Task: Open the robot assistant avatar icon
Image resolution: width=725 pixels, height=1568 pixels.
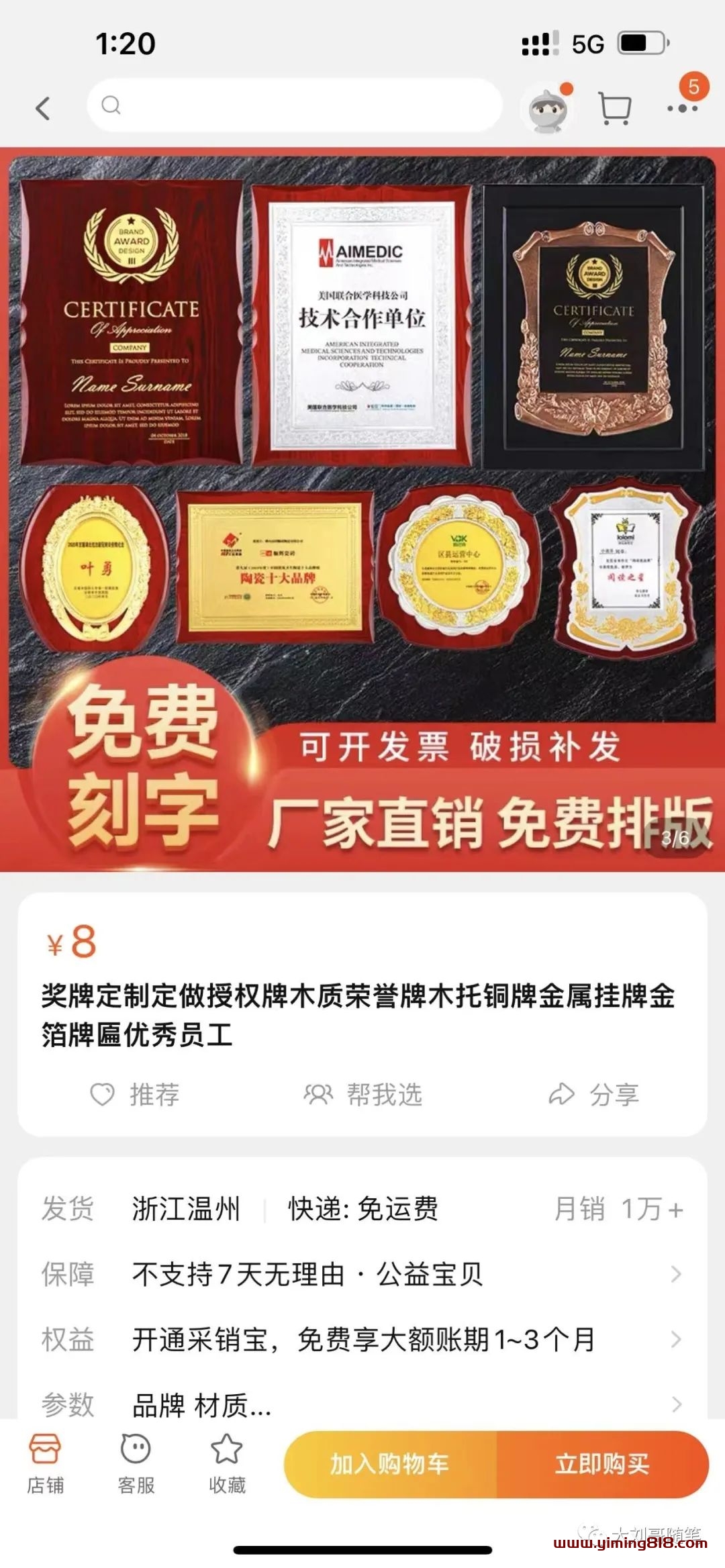Action: click(548, 109)
